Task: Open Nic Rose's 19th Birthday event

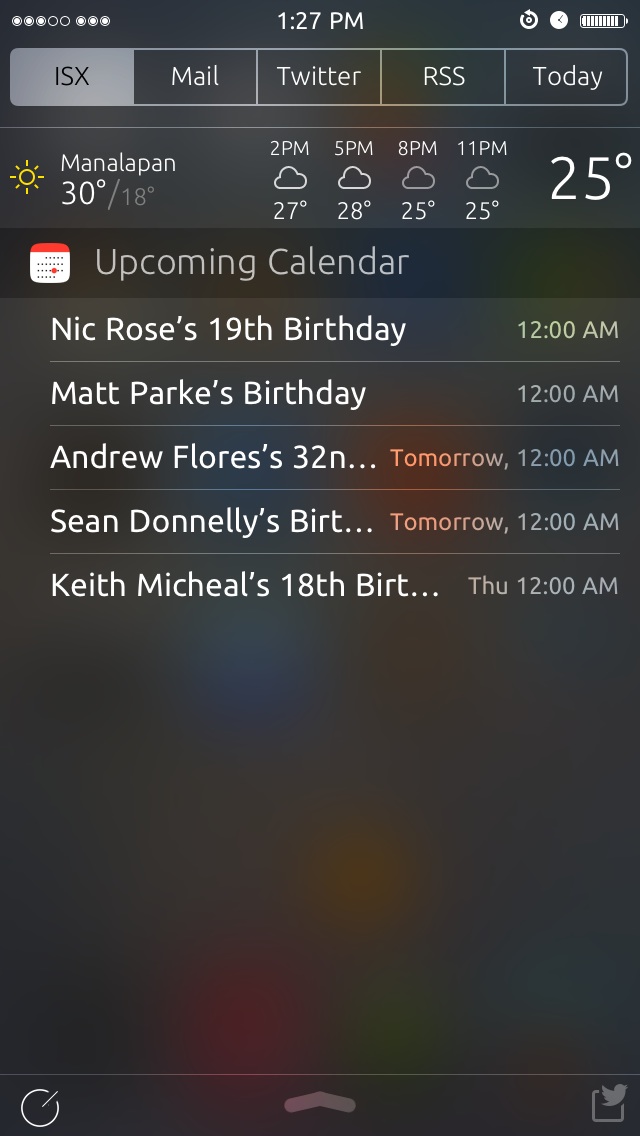Action: (x=334, y=330)
